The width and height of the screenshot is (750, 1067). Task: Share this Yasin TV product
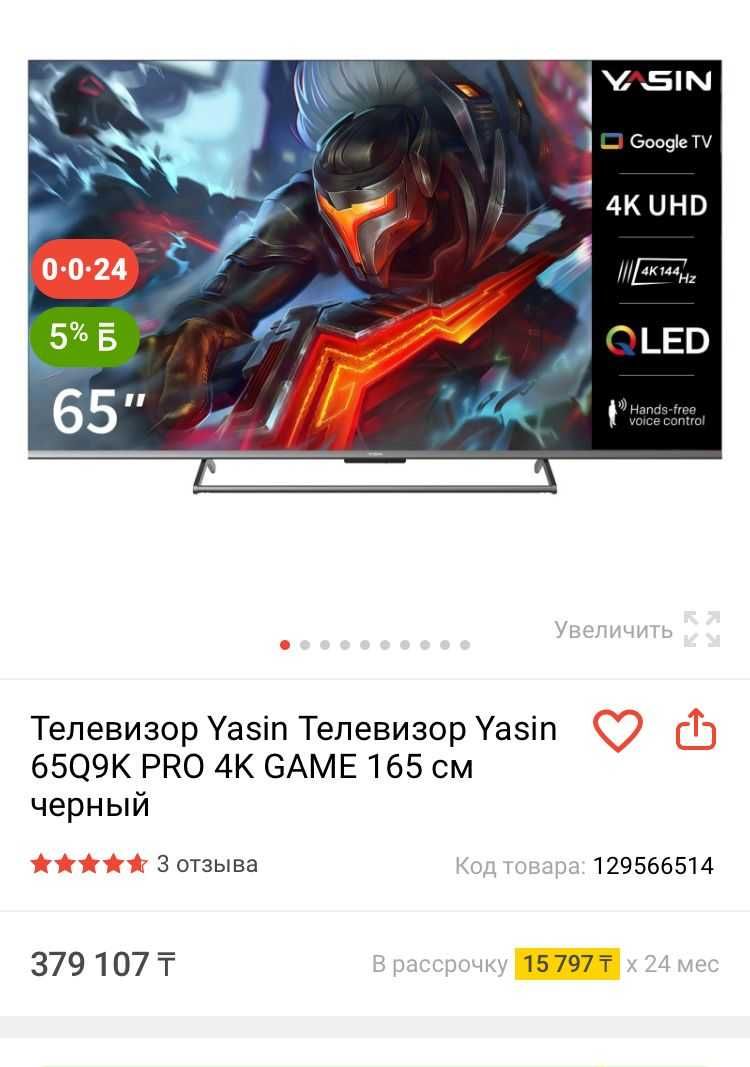697,731
